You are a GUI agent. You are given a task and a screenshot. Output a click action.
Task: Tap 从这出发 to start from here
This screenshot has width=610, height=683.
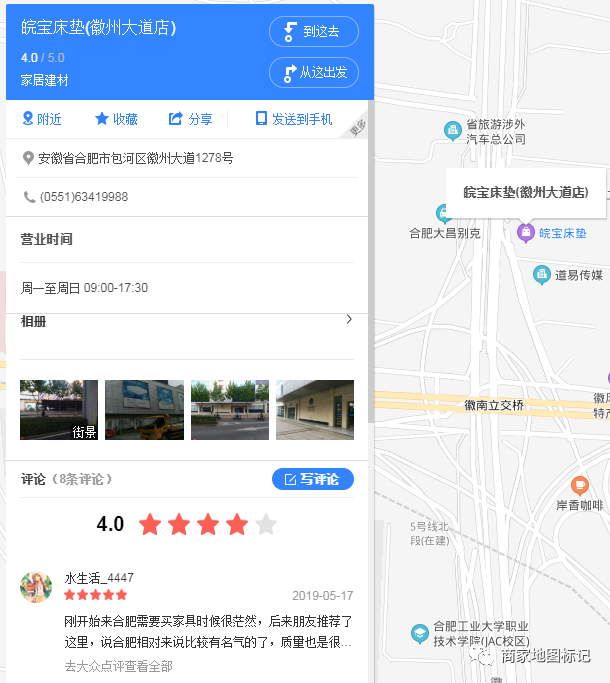(313, 72)
